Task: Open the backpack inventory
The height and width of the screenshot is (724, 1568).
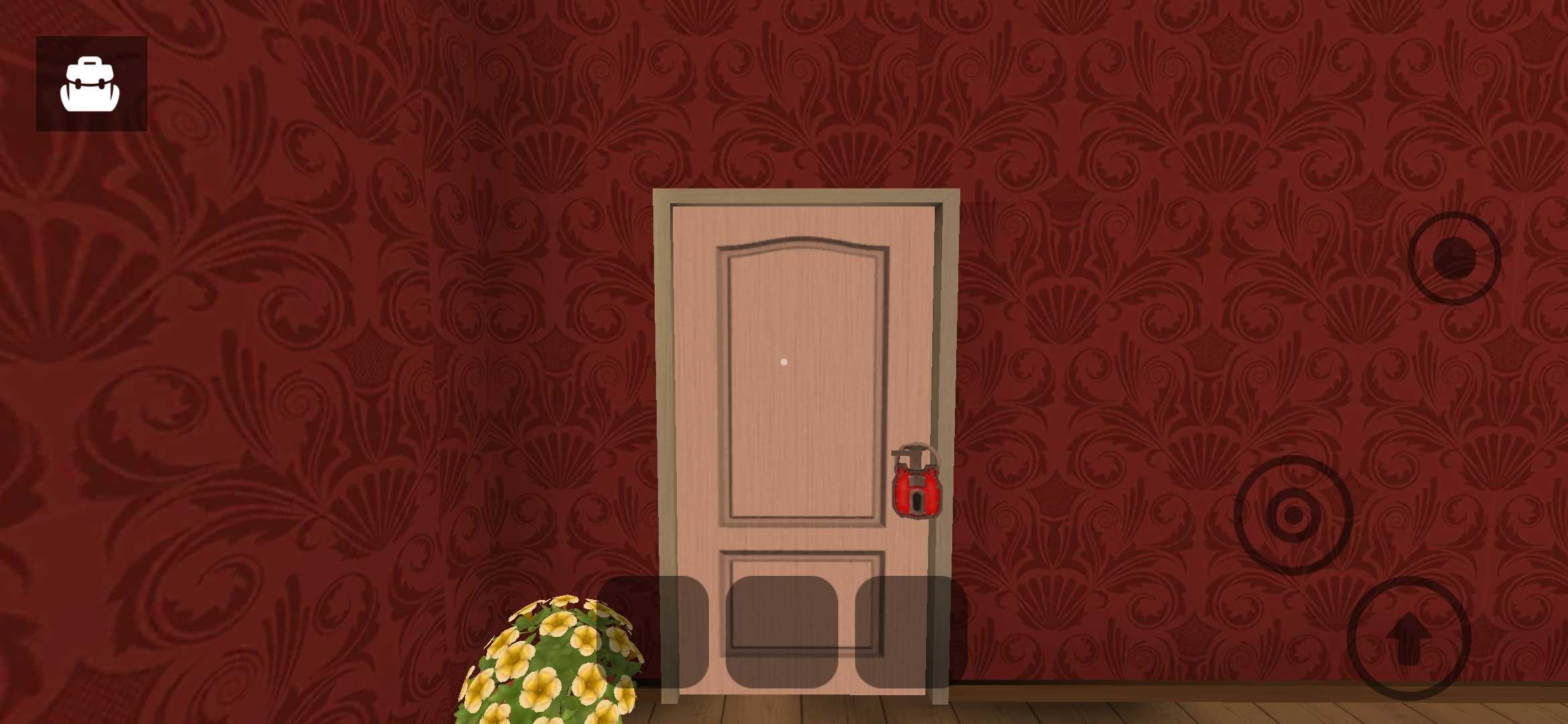Action: [91, 84]
